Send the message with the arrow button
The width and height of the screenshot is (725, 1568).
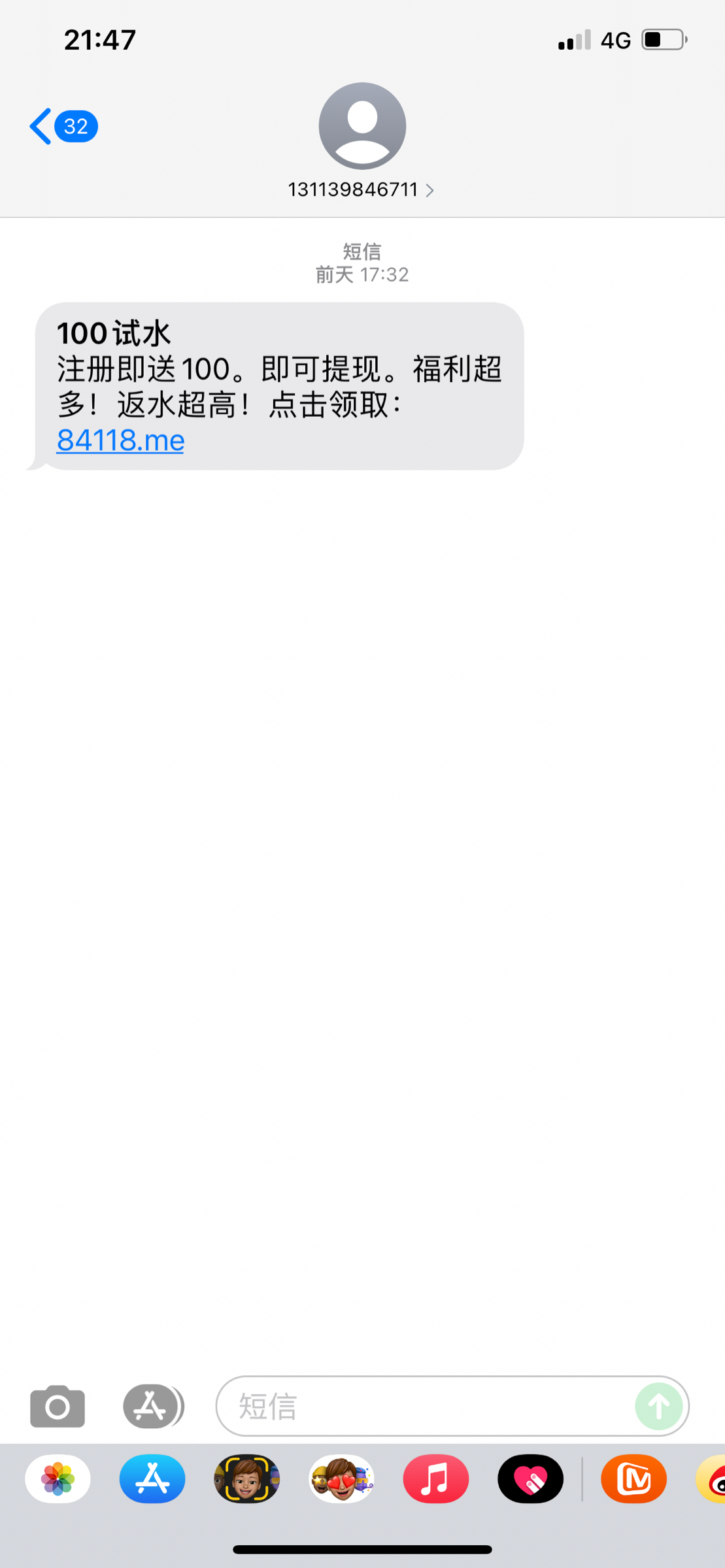[659, 1406]
